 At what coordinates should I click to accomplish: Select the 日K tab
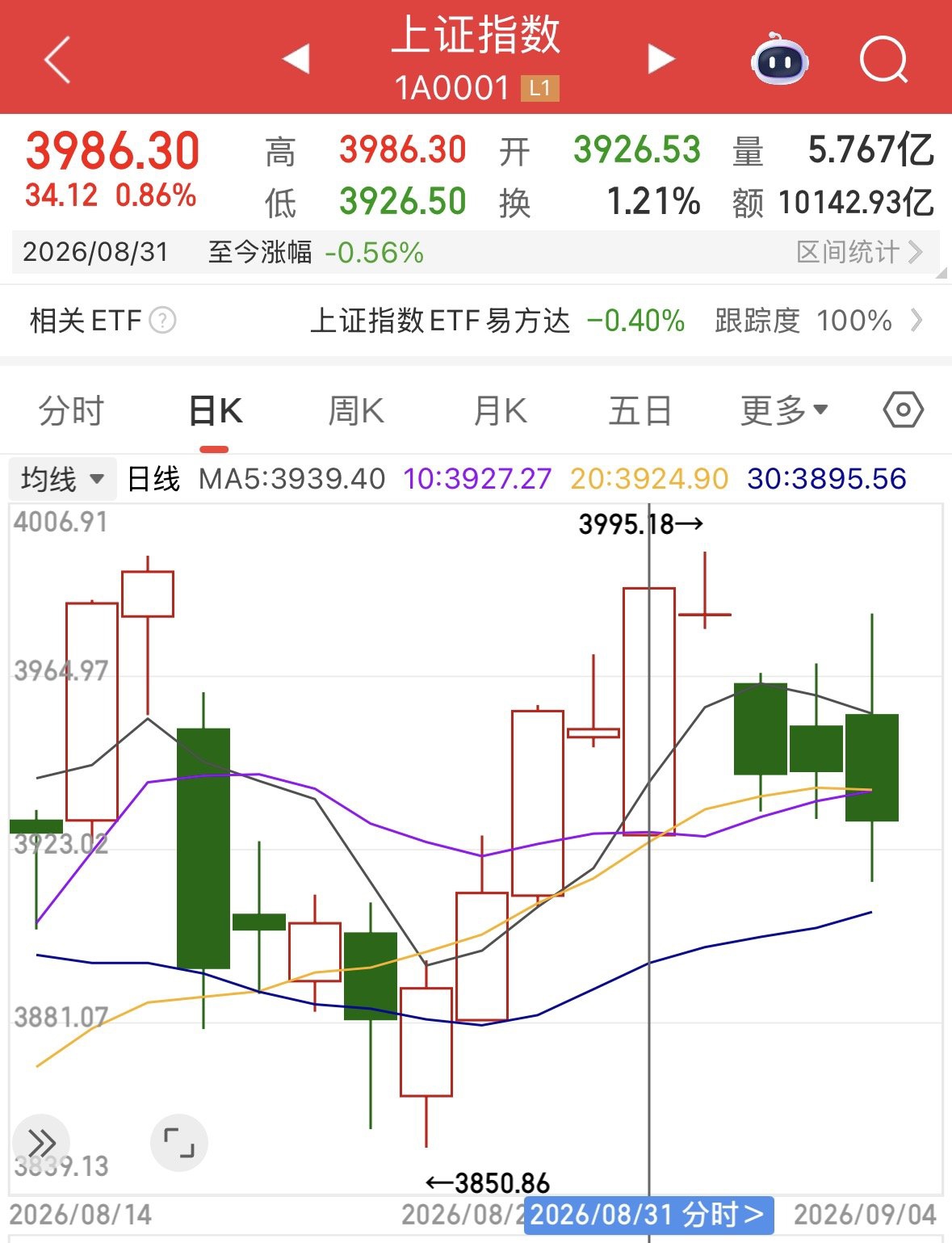(x=215, y=410)
